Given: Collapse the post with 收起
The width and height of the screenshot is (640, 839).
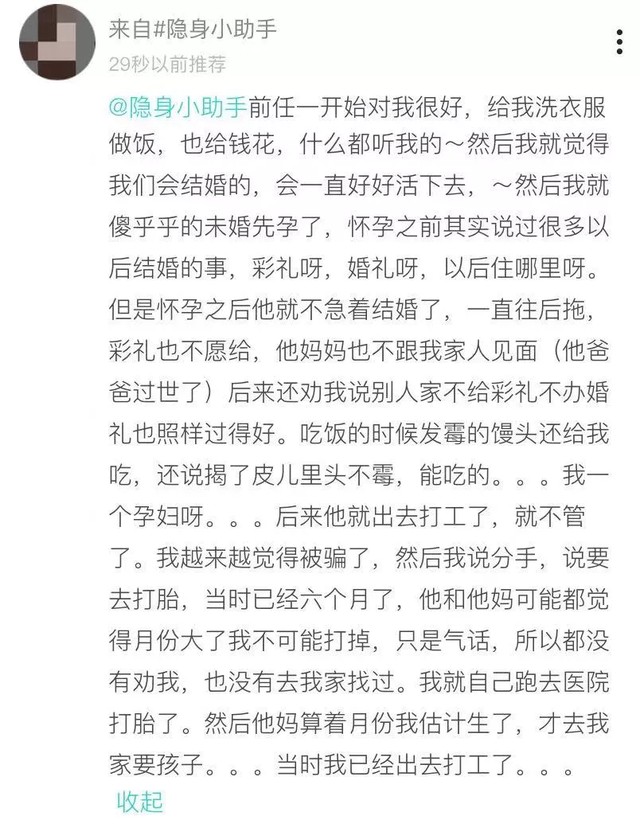Looking at the screenshot, I should point(139,803).
